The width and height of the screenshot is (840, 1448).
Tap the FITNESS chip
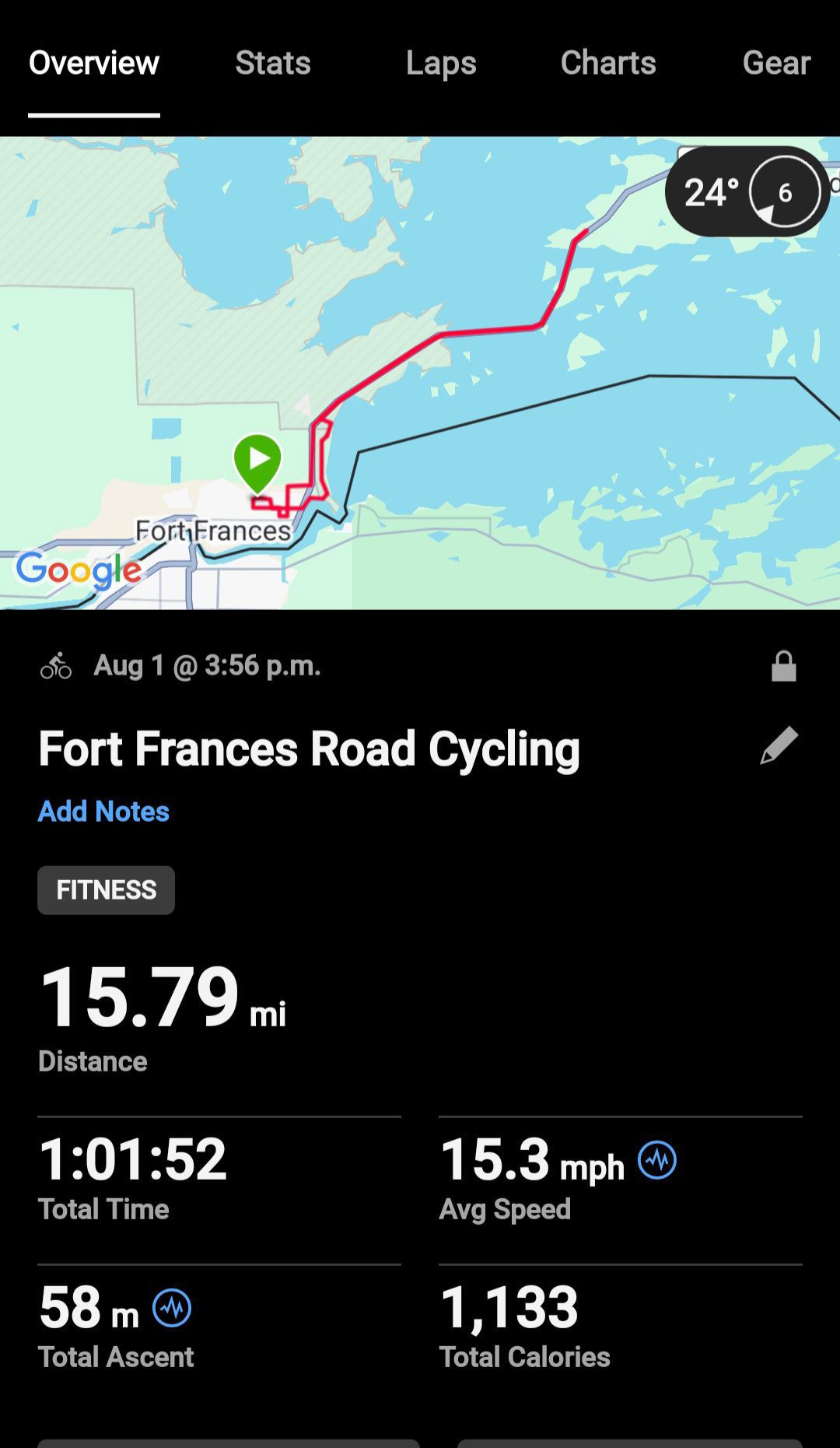(106, 890)
